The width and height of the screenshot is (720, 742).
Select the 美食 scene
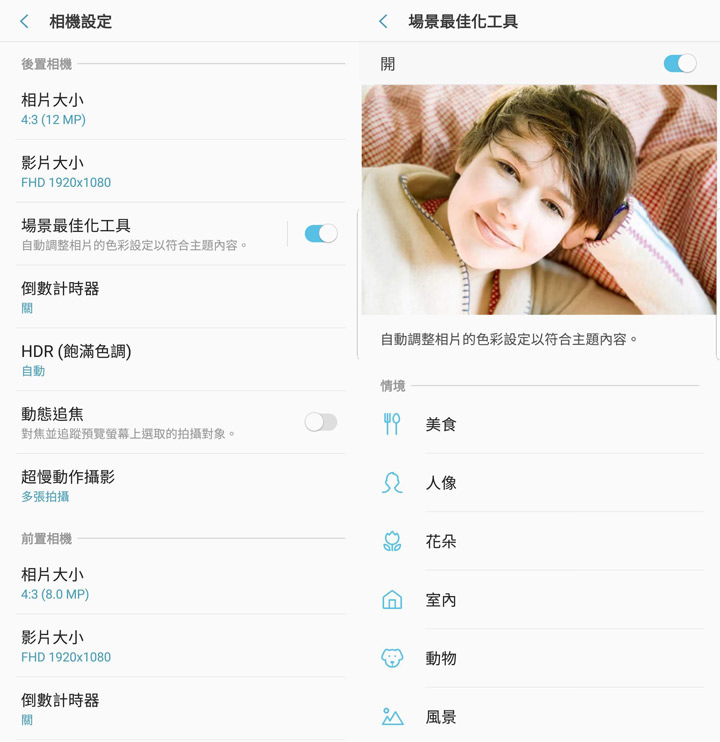tap(540, 424)
